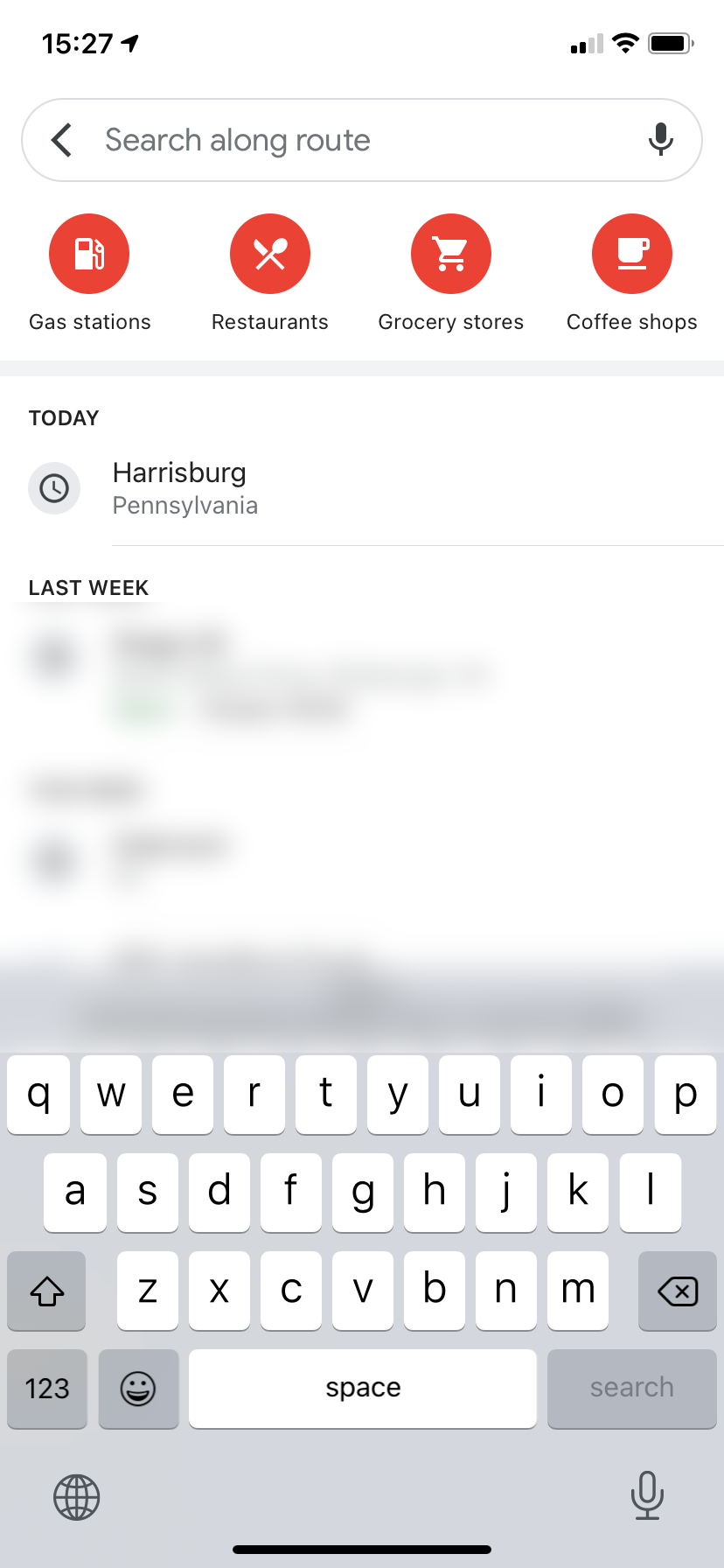Viewport: 724px width, 1568px height.
Task: Tap the globe icon to switch keyboards
Action: click(75, 1496)
